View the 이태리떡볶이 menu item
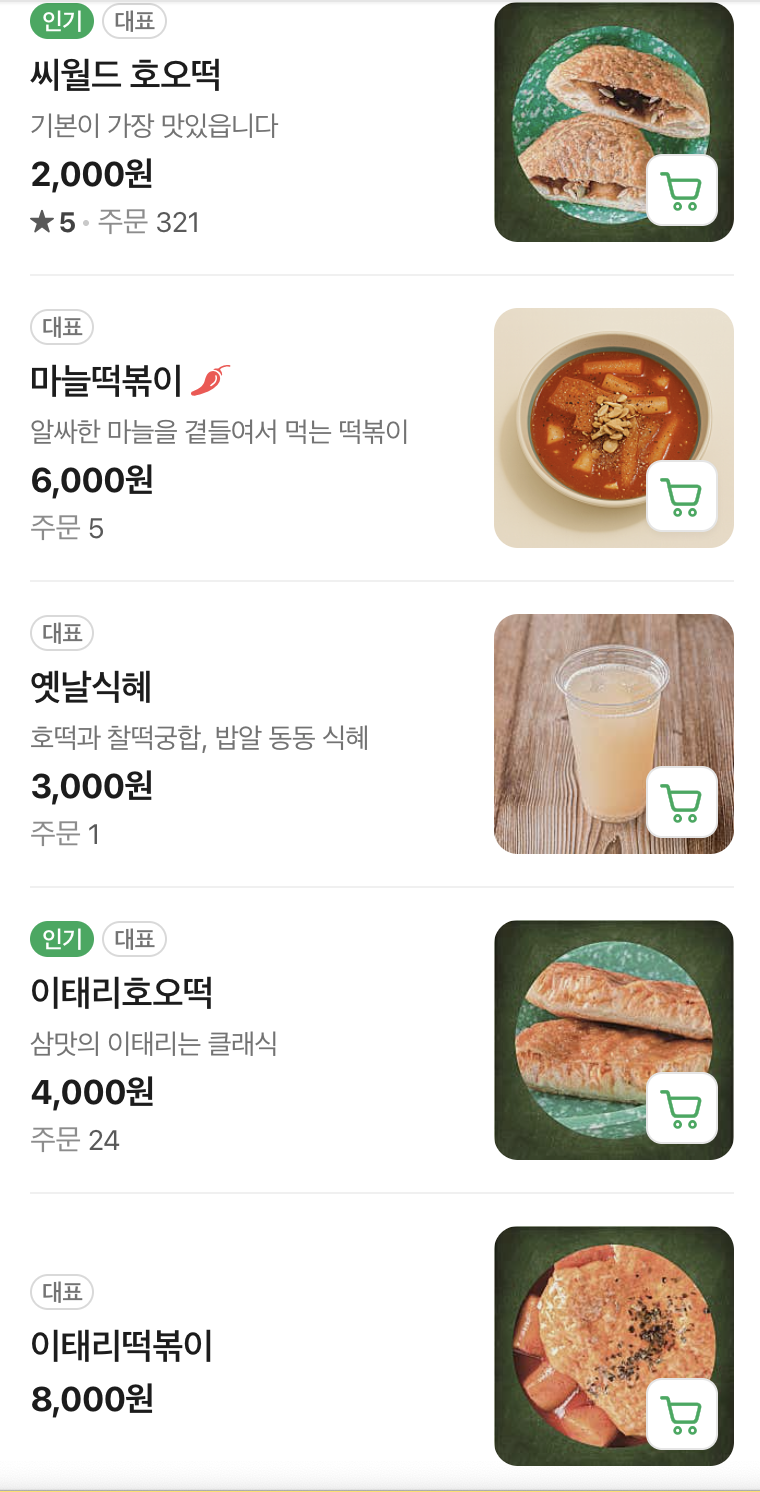 (x=122, y=1346)
